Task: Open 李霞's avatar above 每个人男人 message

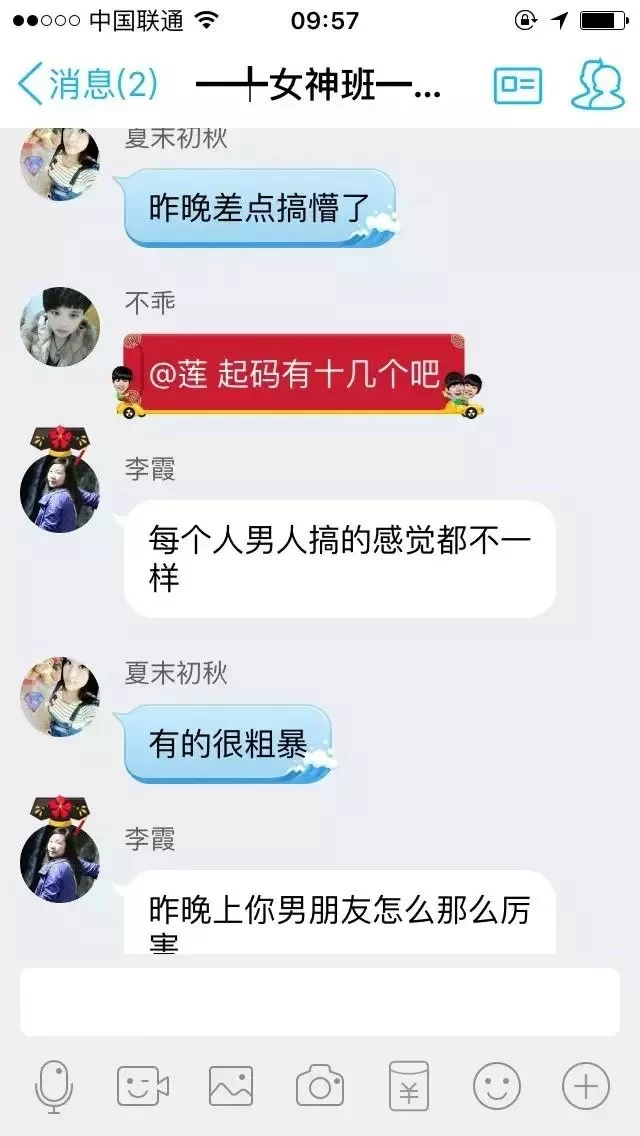Action: pyautogui.click(x=60, y=492)
